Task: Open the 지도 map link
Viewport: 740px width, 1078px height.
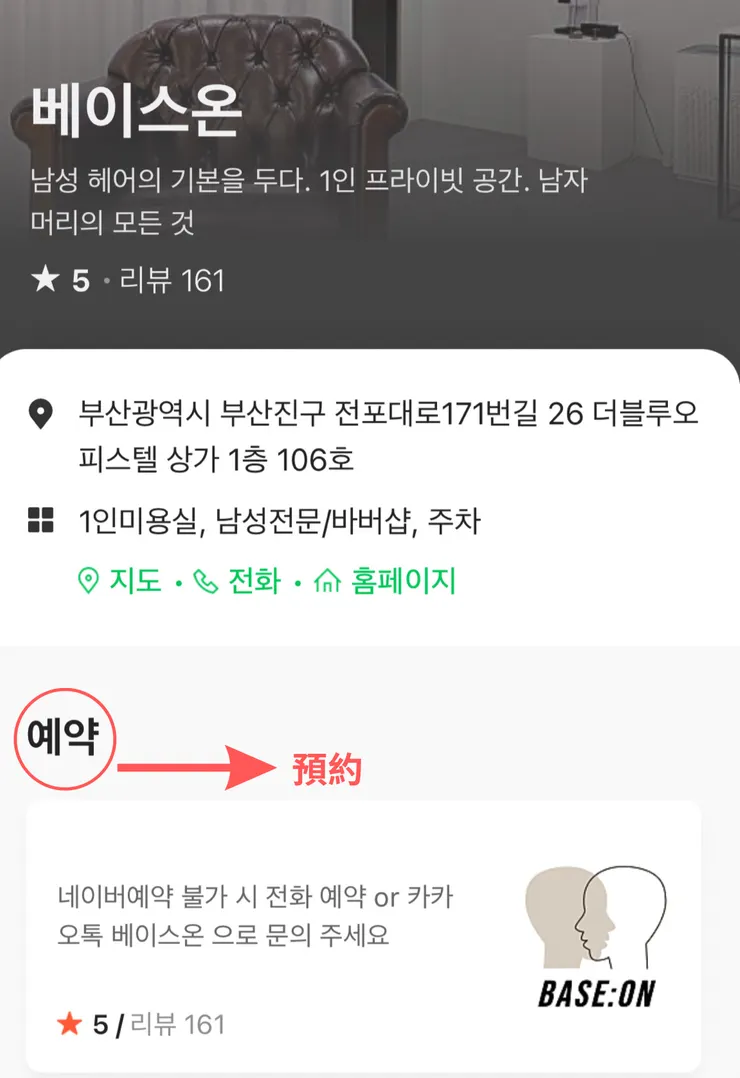Action: [x=120, y=580]
